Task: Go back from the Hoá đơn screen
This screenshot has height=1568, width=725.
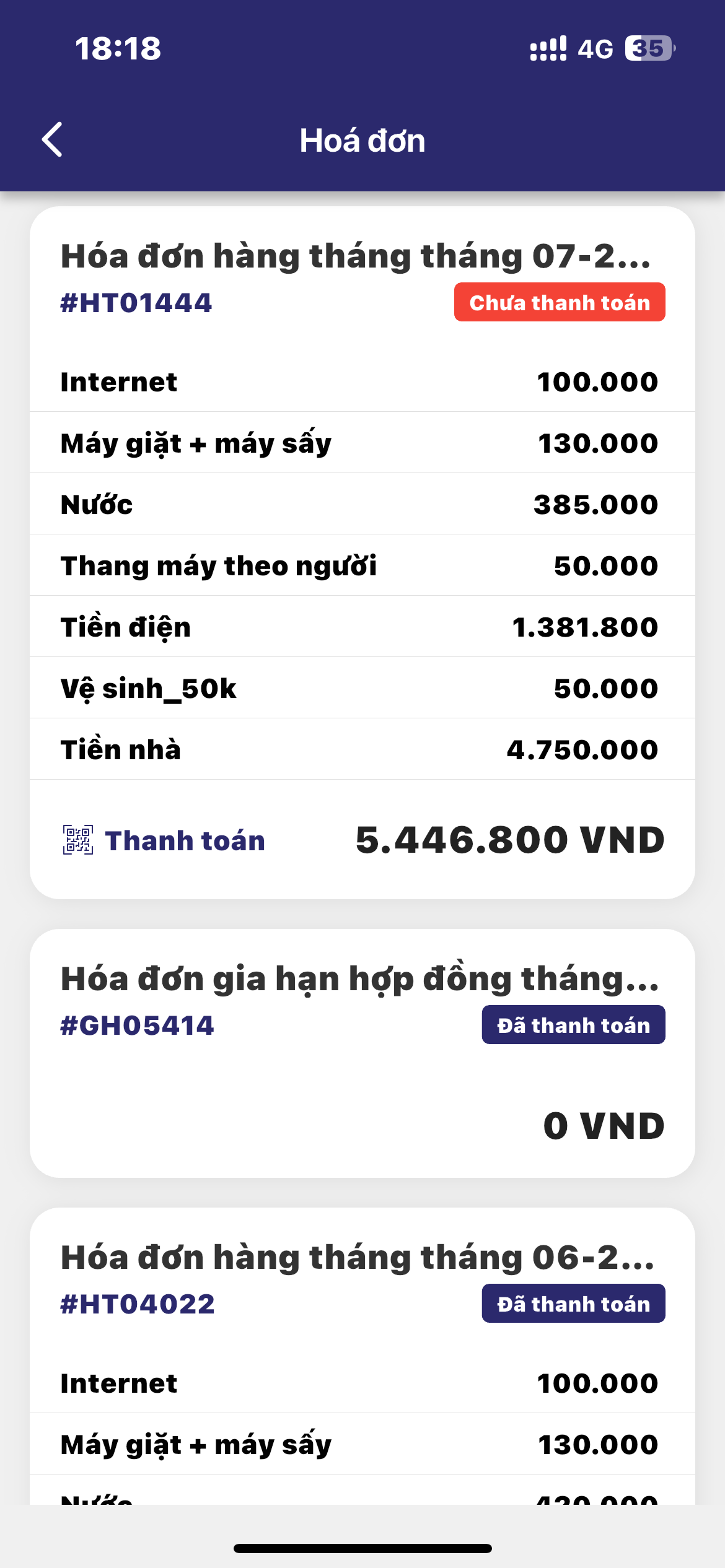Action: coord(53,140)
